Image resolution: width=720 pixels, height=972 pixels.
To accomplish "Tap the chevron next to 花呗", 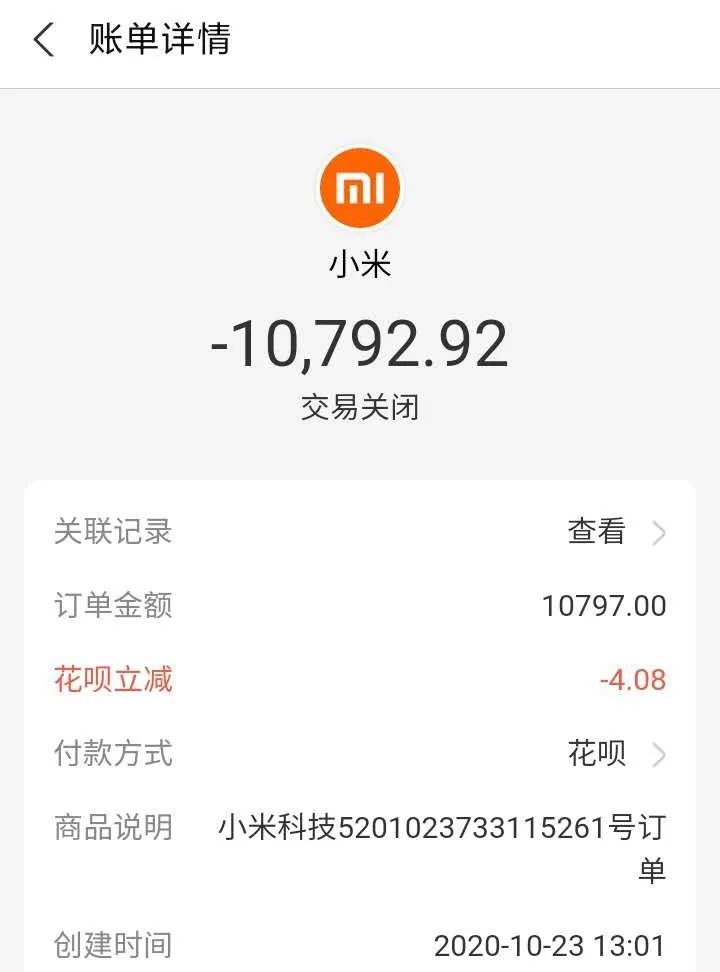I will point(657,755).
